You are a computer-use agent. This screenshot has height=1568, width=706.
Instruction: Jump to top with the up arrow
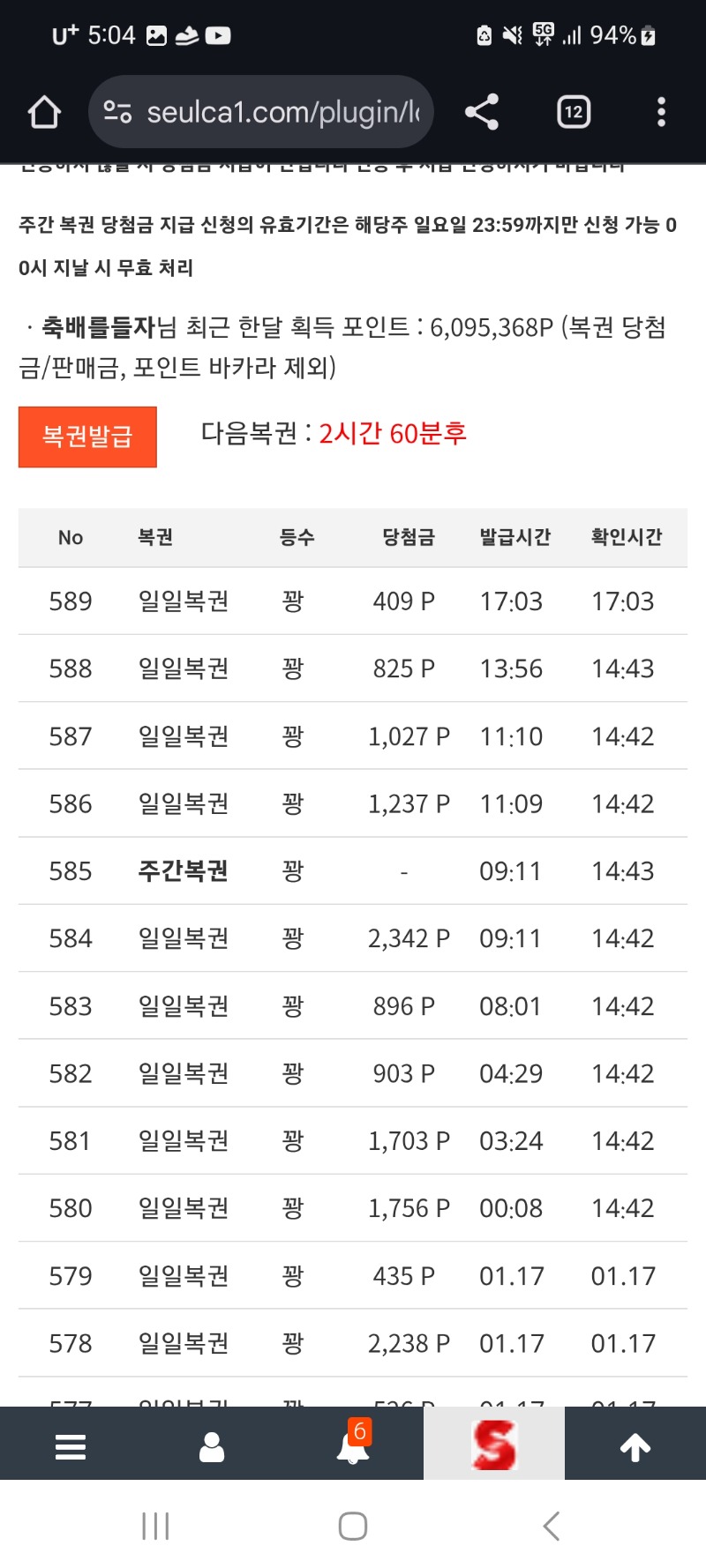(635, 1446)
